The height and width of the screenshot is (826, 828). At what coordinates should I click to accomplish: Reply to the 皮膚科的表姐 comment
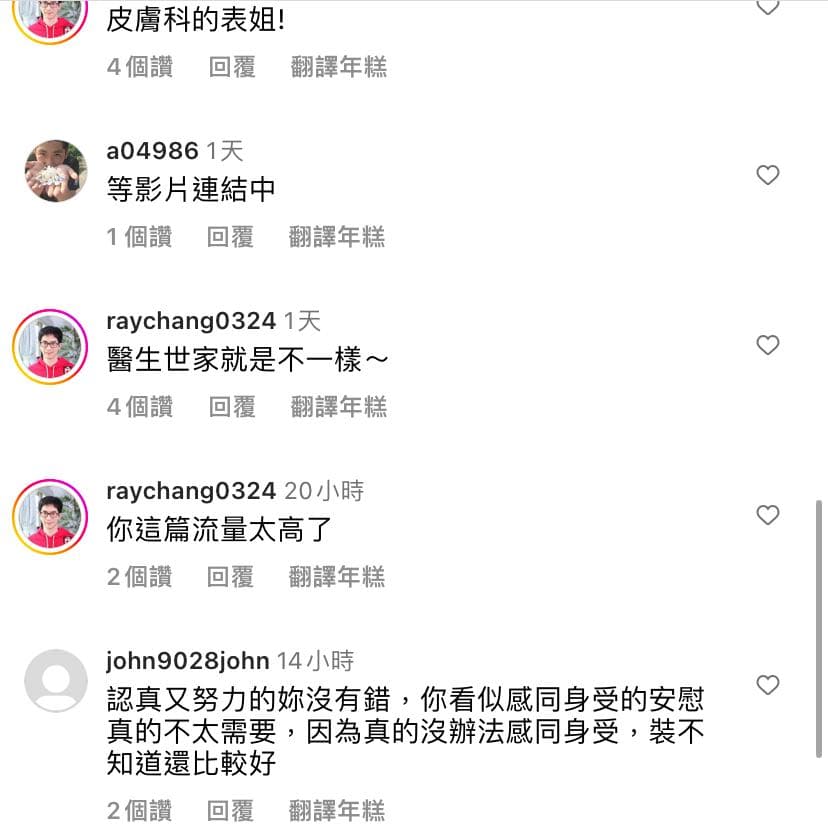tap(231, 67)
